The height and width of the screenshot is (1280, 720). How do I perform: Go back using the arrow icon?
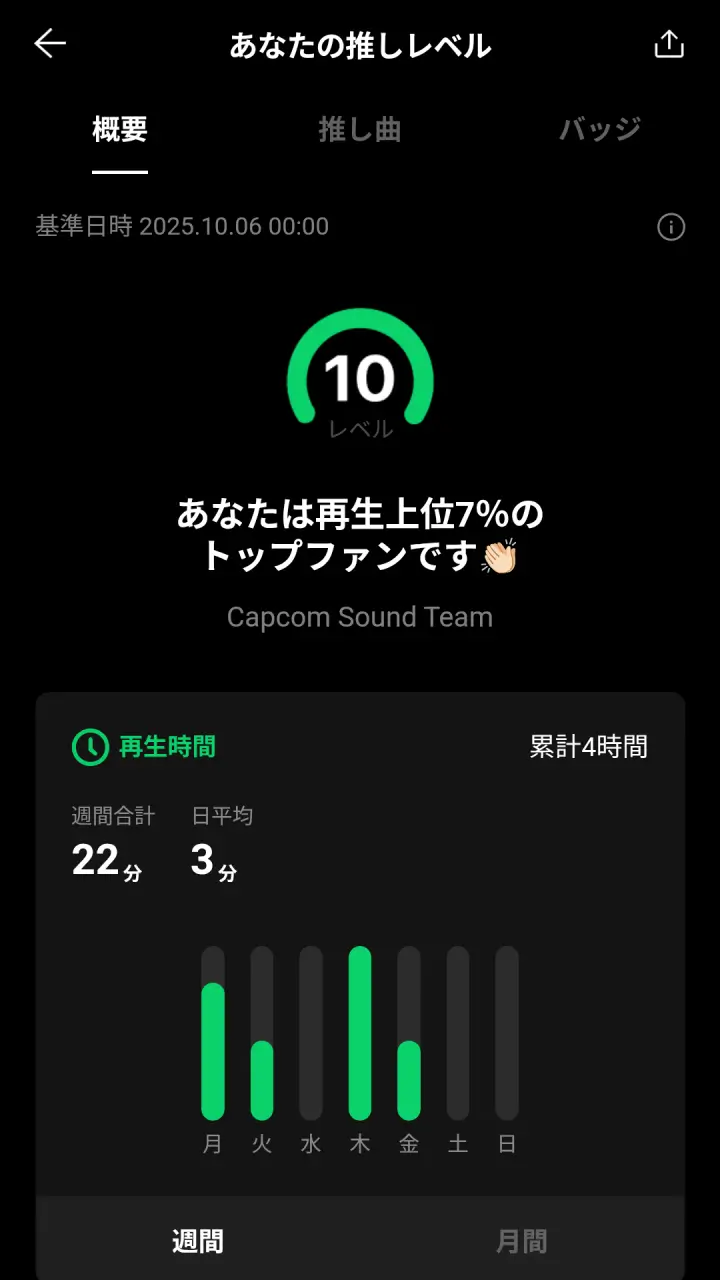[x=50, y=44]
